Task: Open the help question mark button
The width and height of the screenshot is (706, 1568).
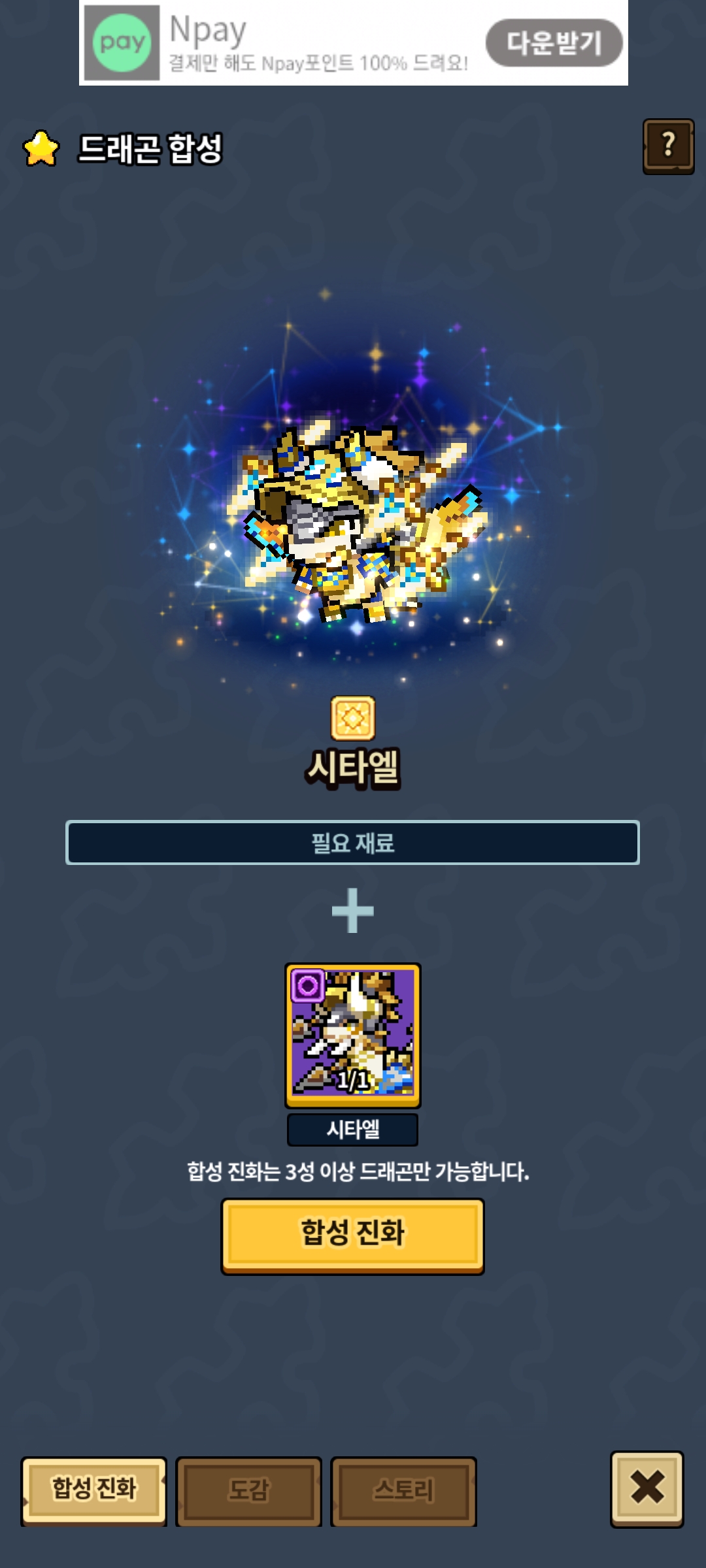Action: (668, 146)
